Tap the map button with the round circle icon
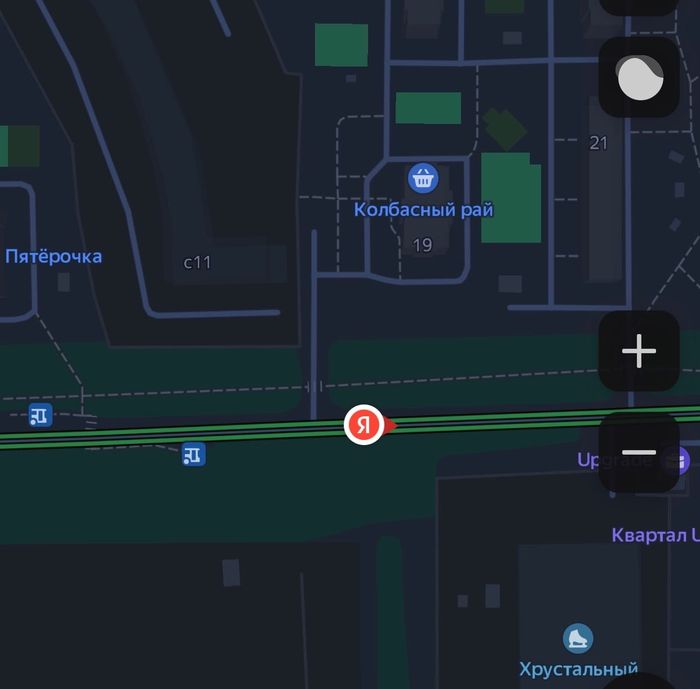 point(638,78)
